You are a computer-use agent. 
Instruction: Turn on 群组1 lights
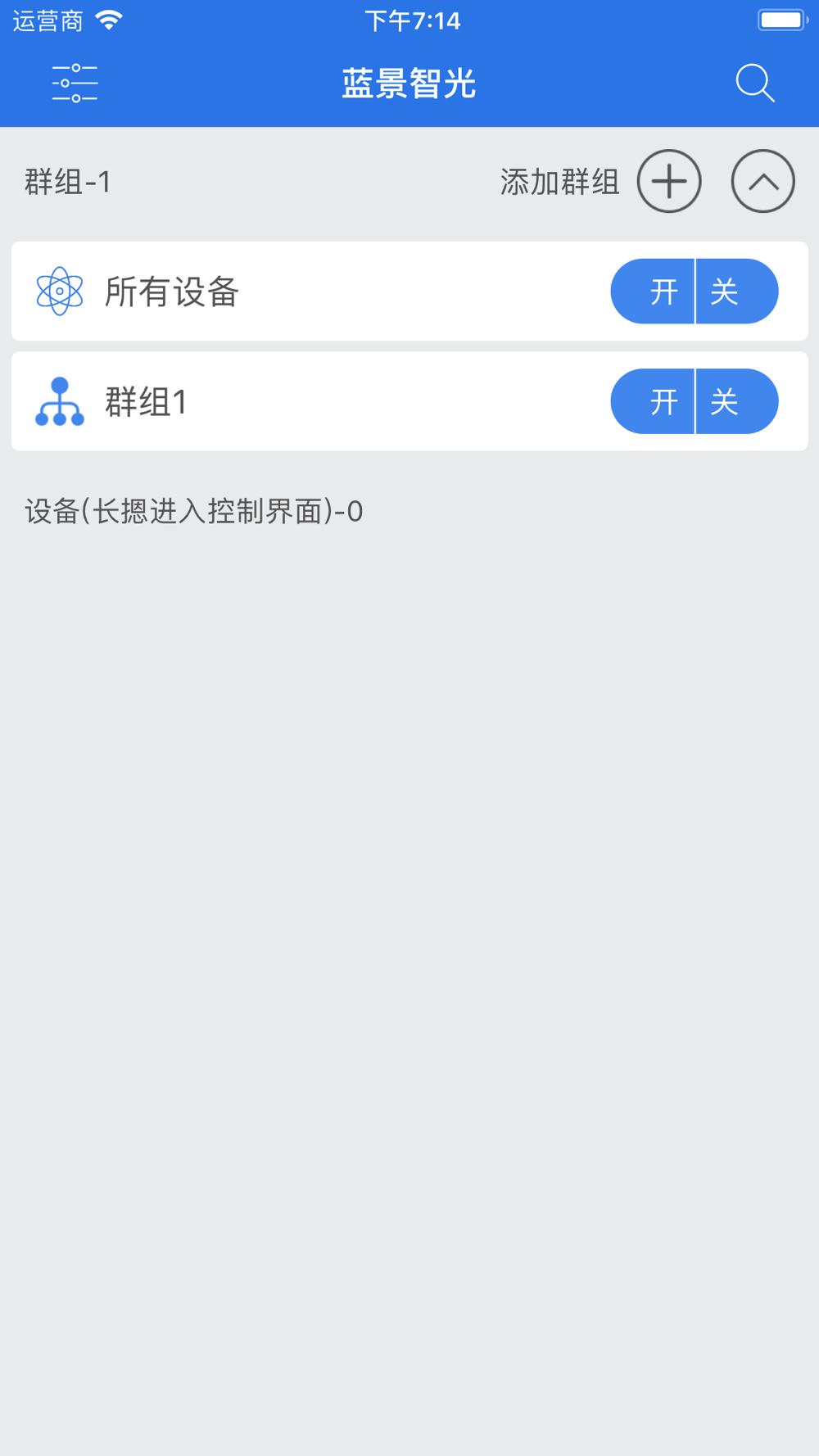[x=653, y=401]
